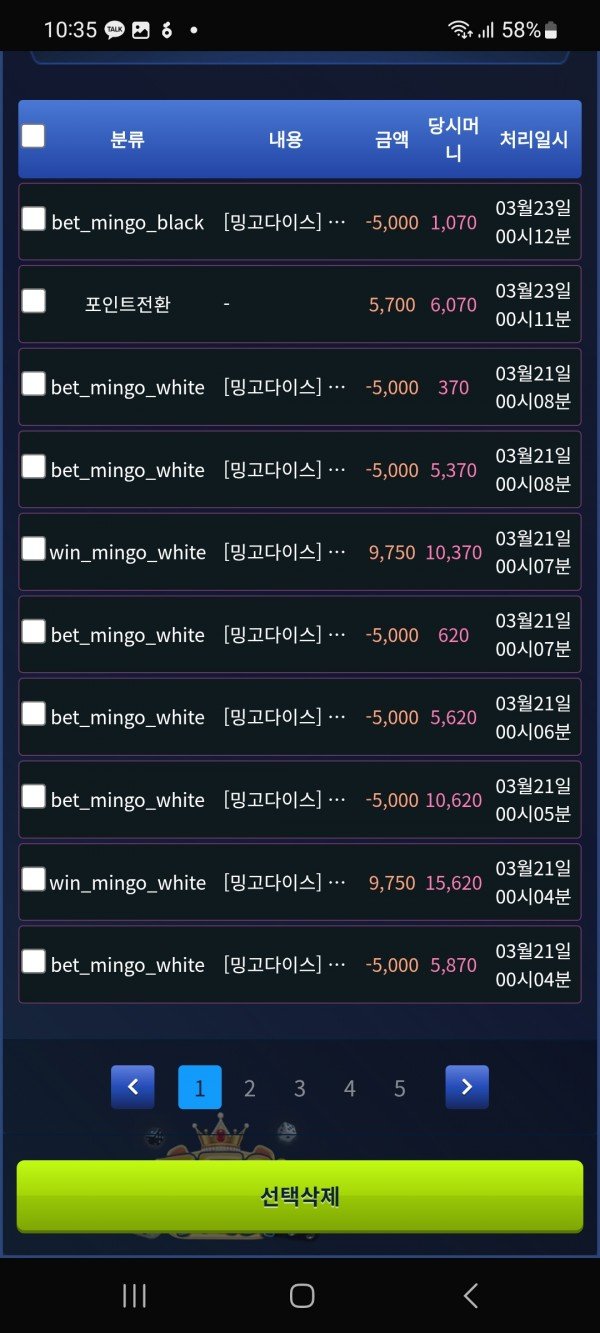Go to the previous page arrow

[x=133, y=1087]
